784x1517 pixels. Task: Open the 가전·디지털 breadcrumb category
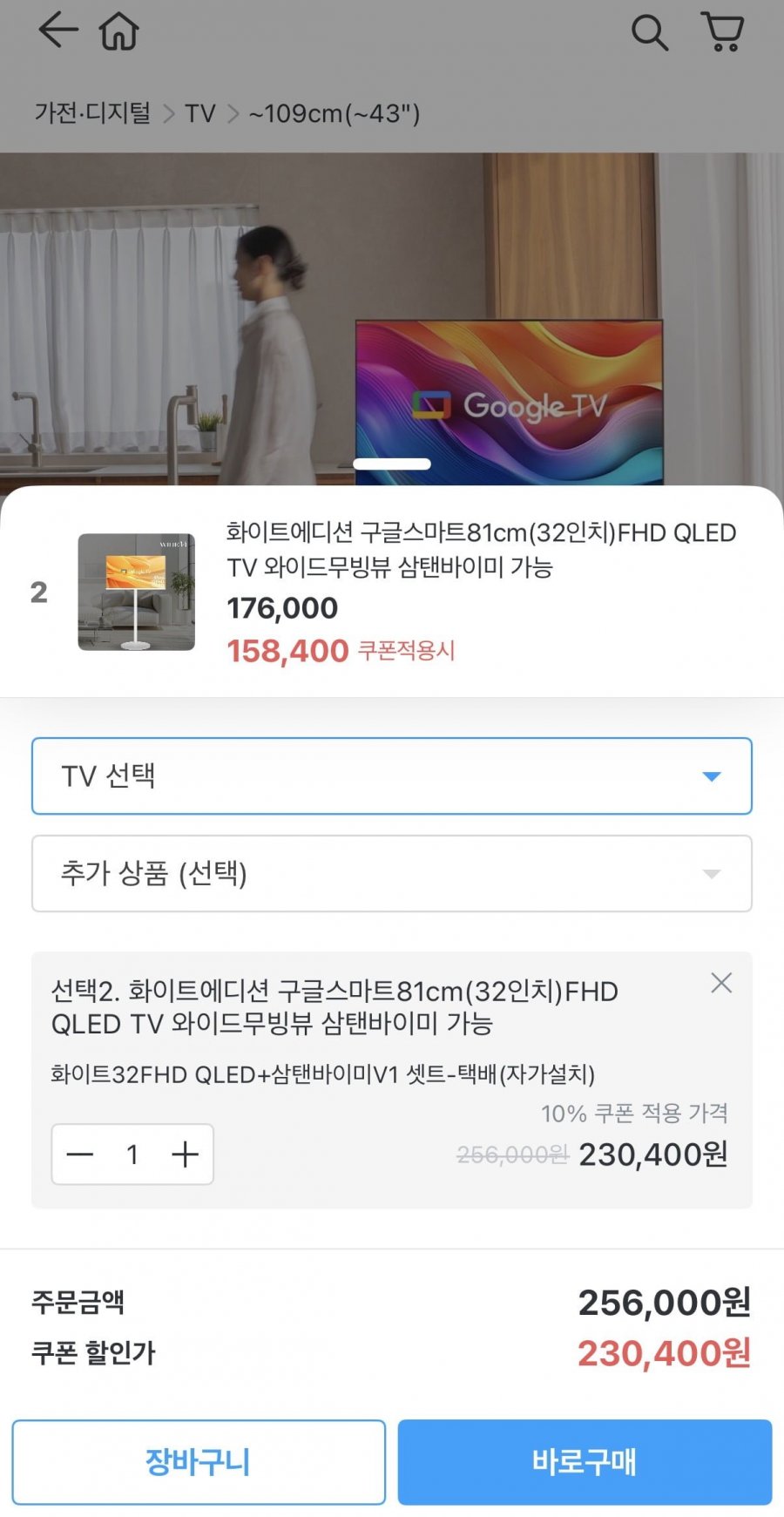click(x=92, y=113)
